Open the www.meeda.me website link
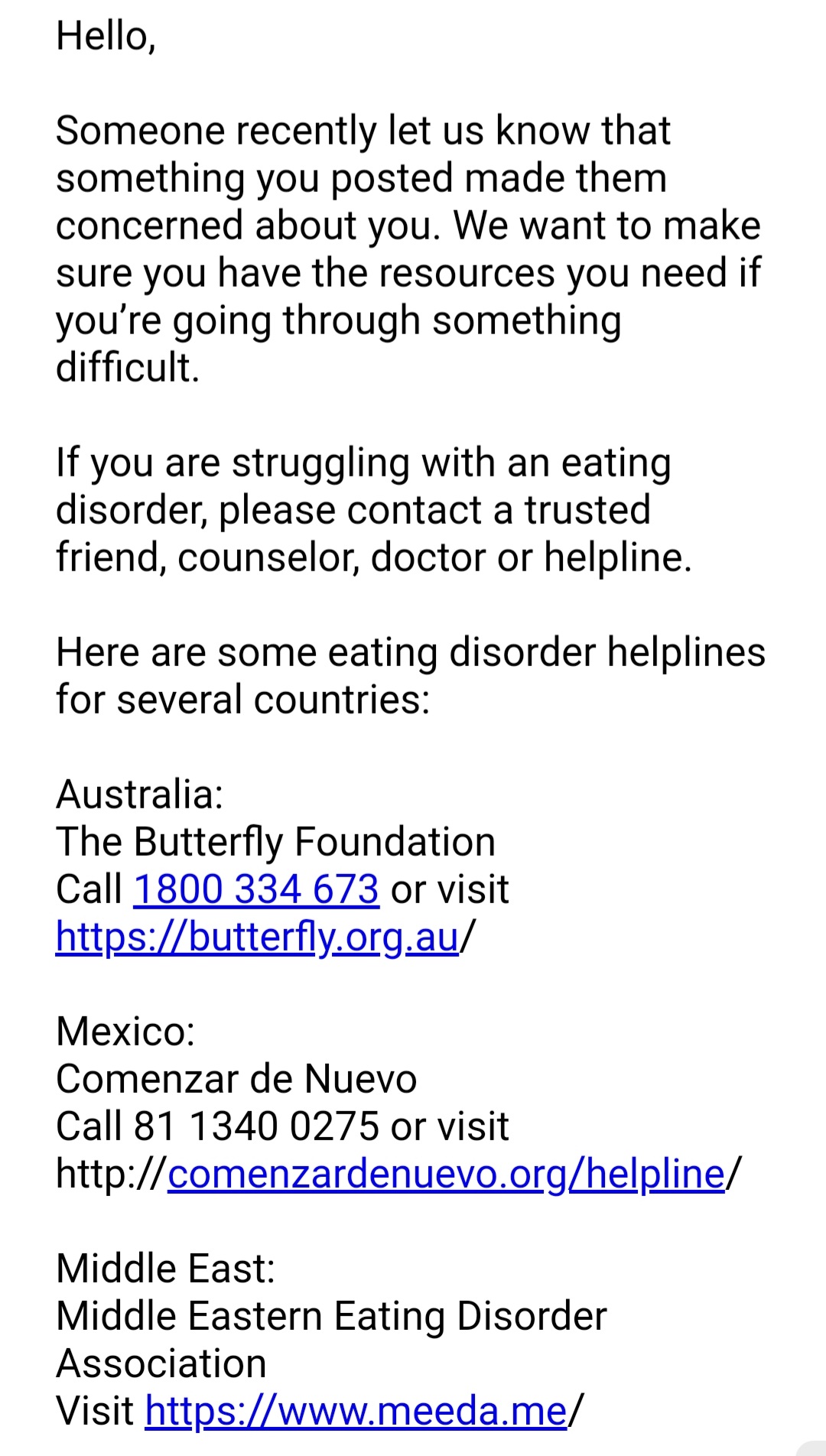 356,1411
